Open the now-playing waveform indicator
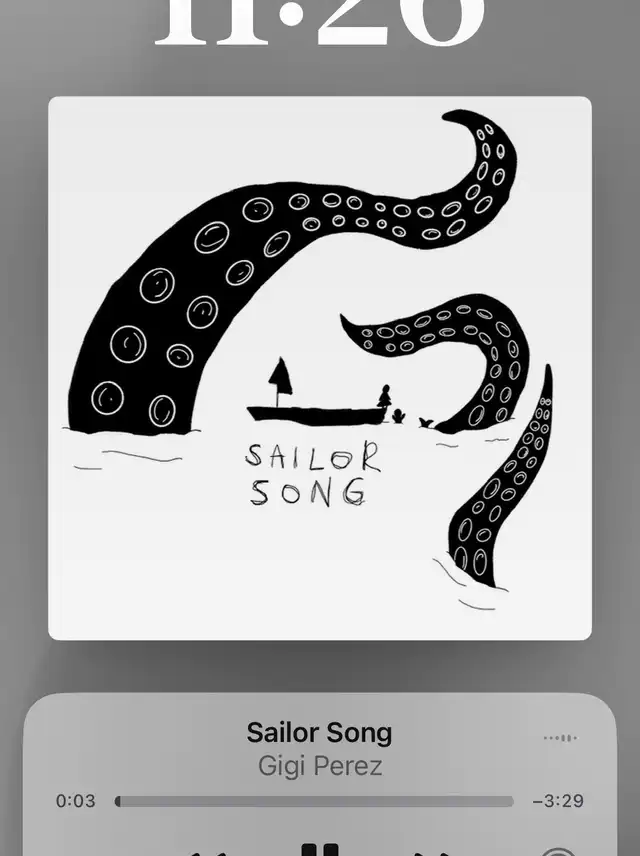Viewport: 640px width, 856px height. [x=560, y=738]
